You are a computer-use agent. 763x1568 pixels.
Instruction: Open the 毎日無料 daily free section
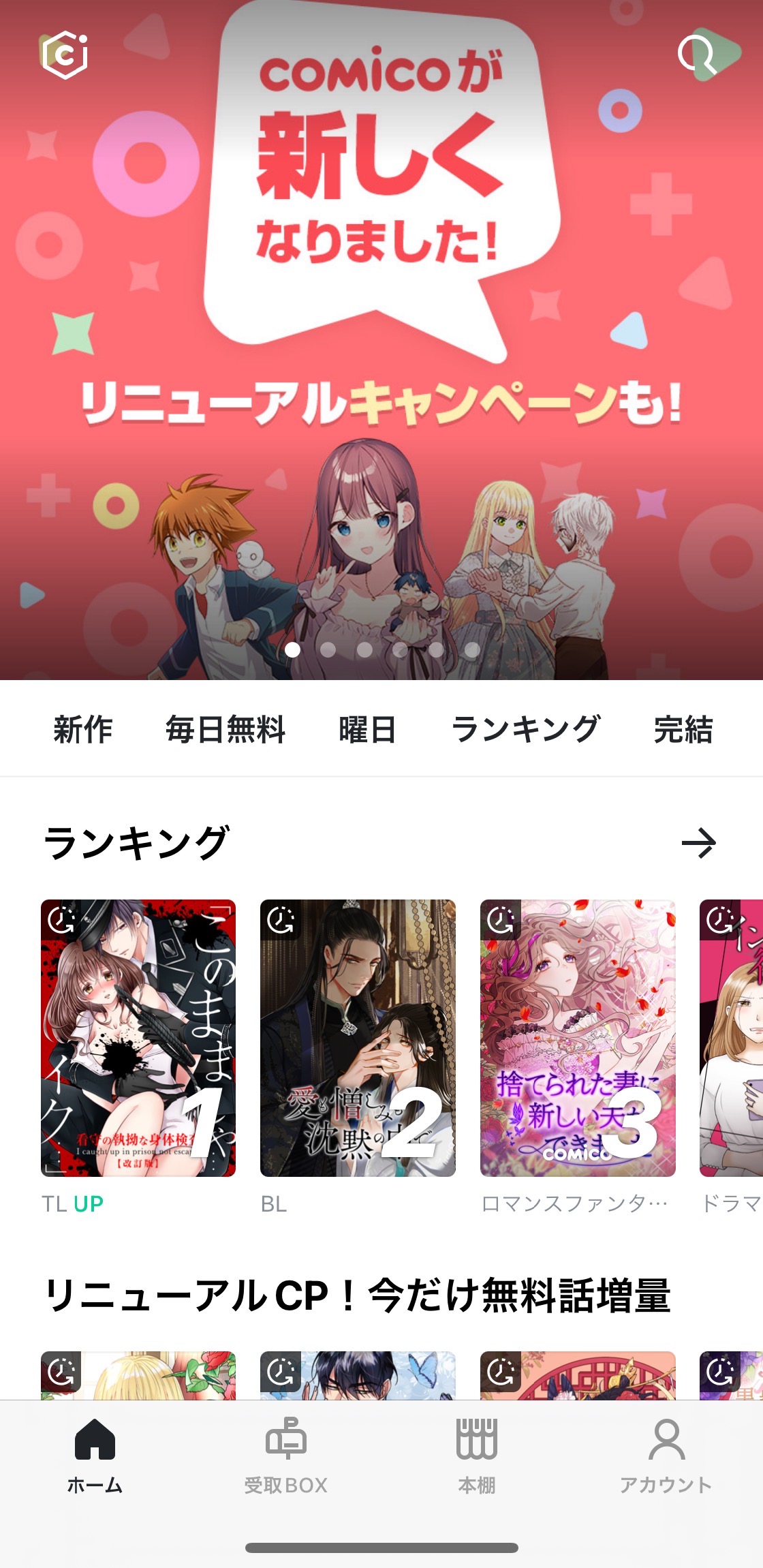click(225, 729)
